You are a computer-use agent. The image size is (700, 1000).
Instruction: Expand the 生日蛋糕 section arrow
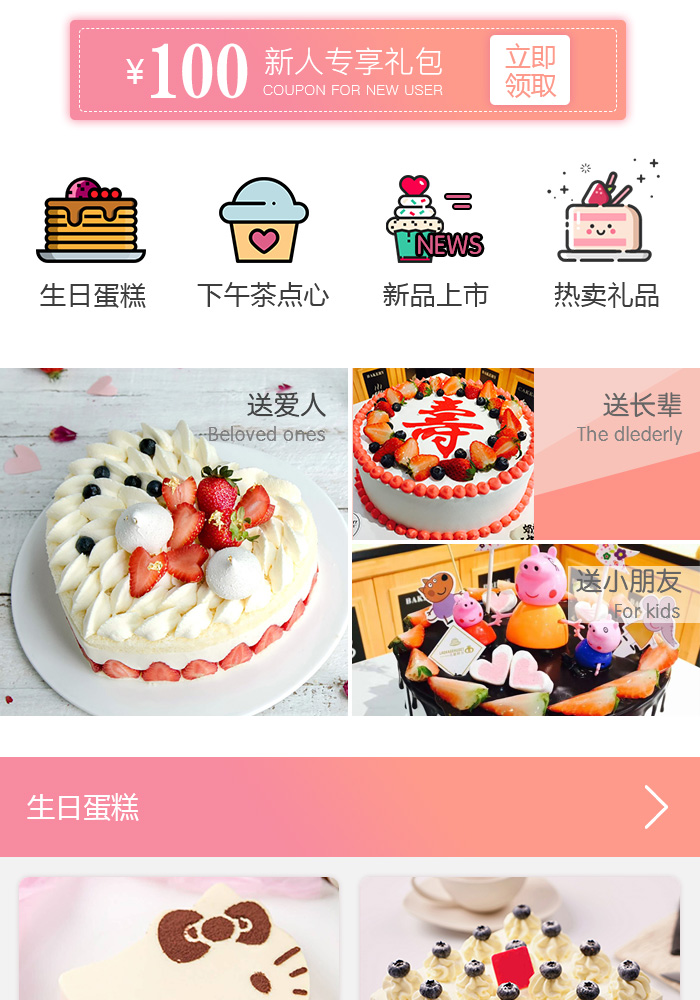click(655, 807)
